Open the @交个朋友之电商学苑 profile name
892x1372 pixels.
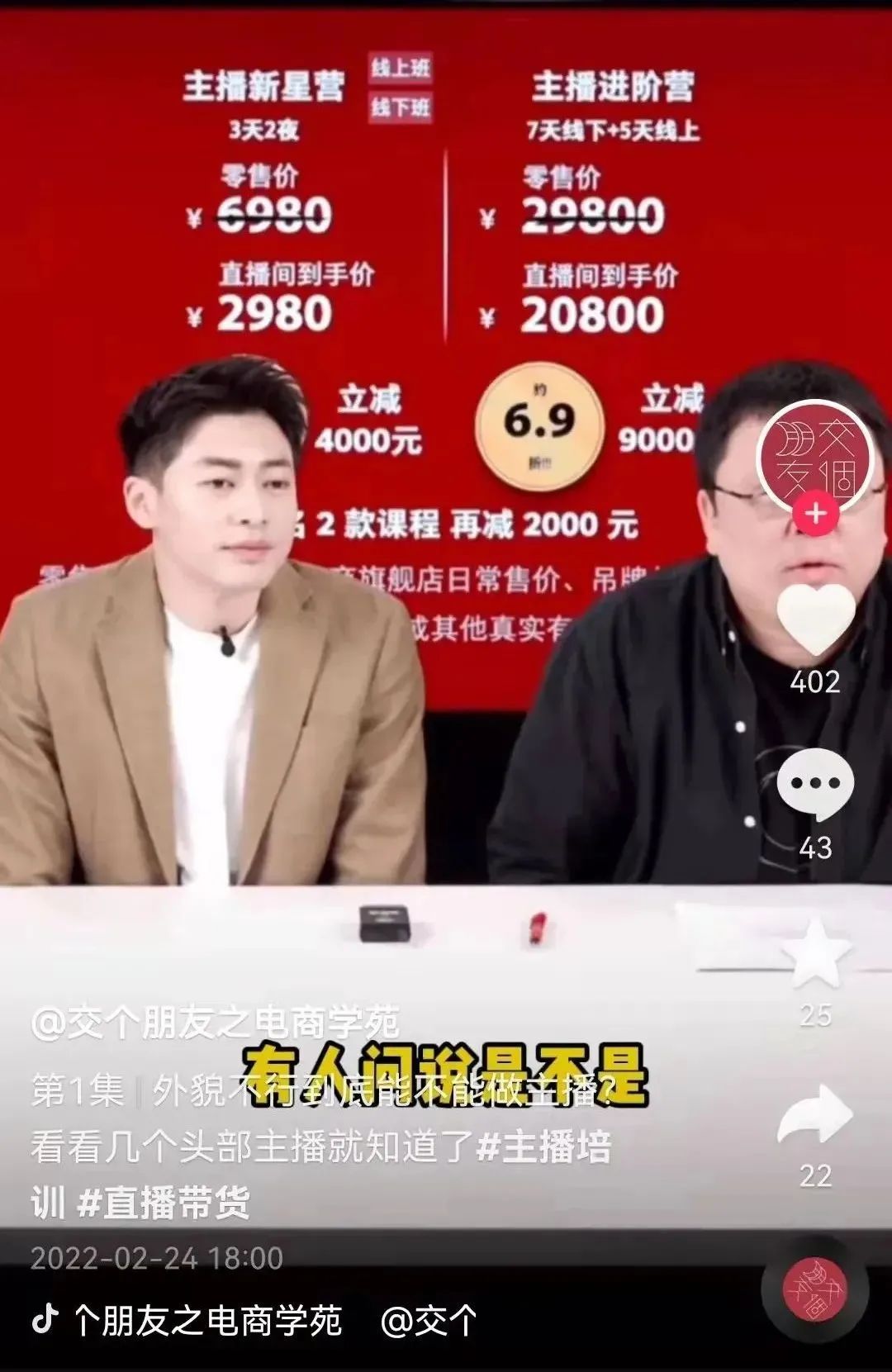tap(216, 1023)
